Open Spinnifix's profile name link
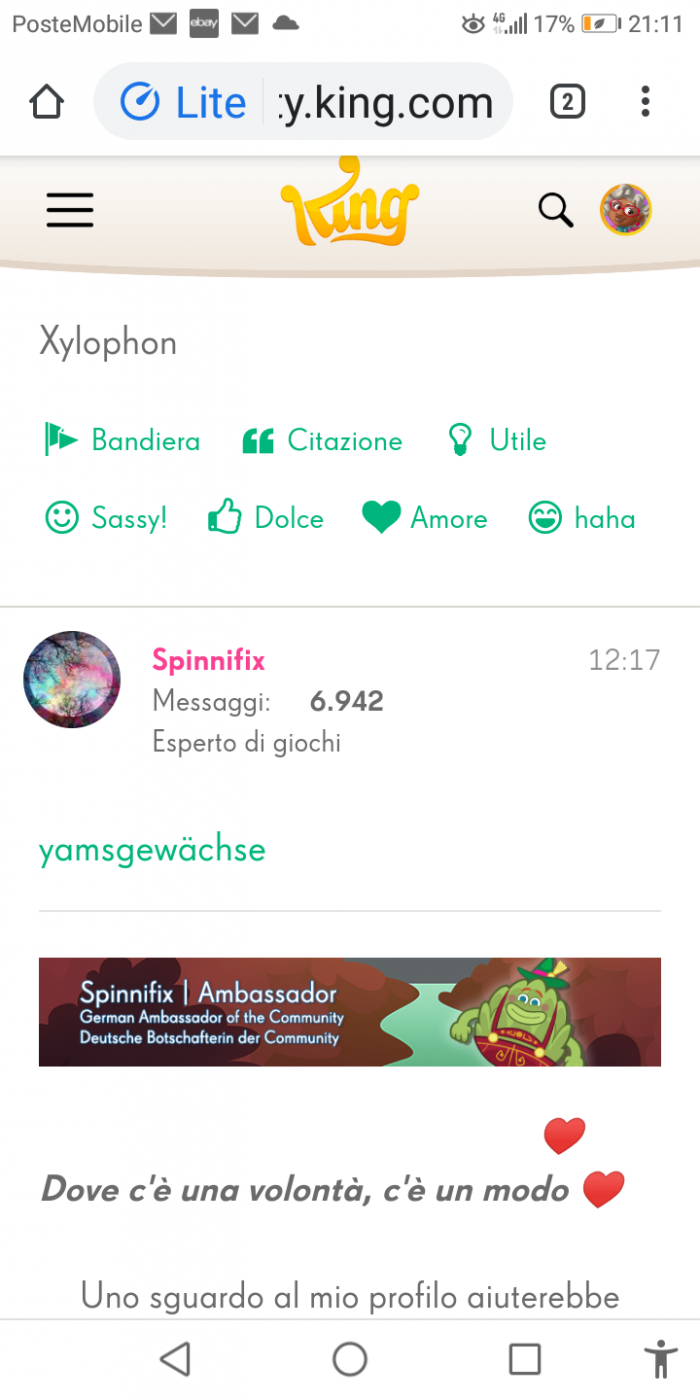 [208, 660]
